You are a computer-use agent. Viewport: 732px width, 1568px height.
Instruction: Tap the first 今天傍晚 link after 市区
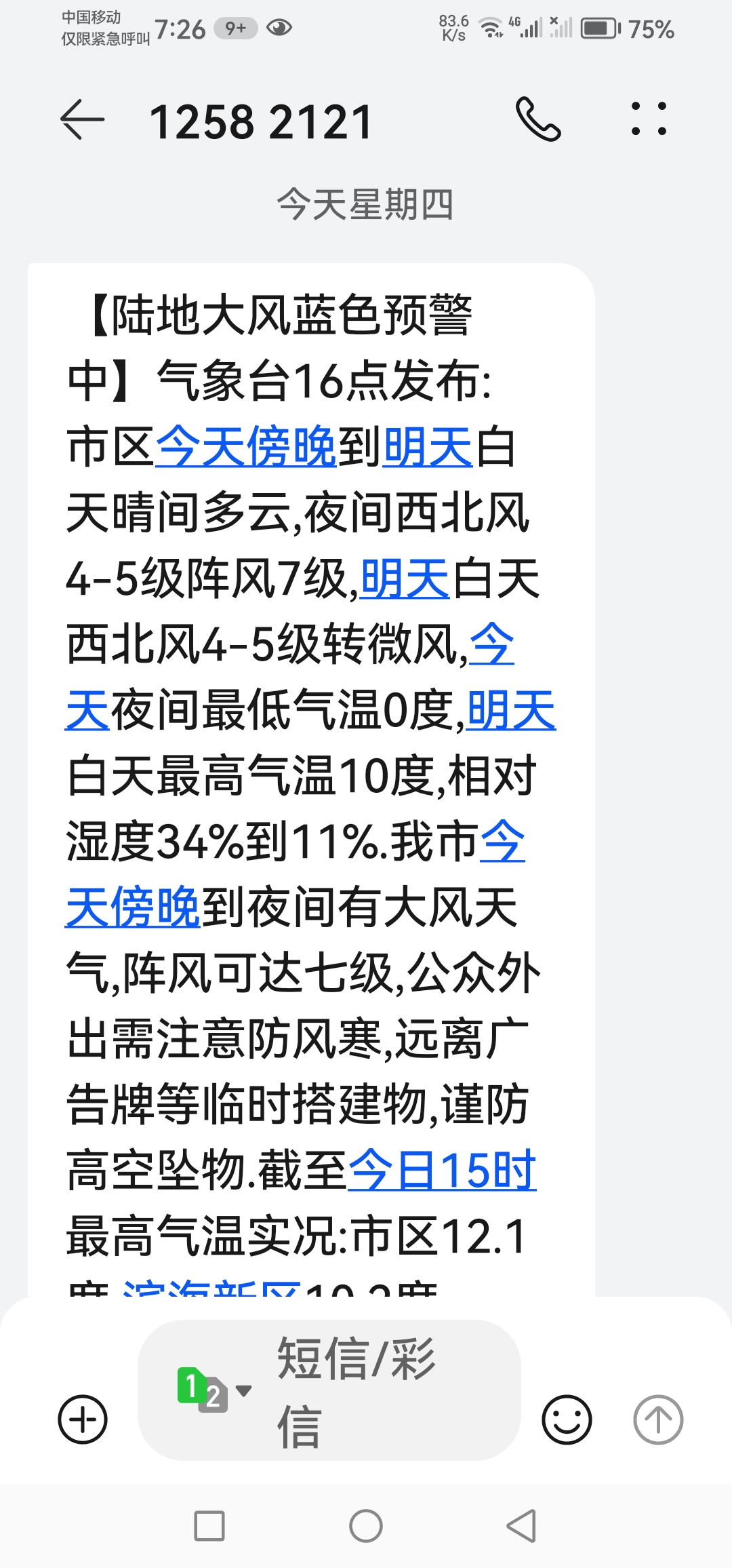(246, 448)
